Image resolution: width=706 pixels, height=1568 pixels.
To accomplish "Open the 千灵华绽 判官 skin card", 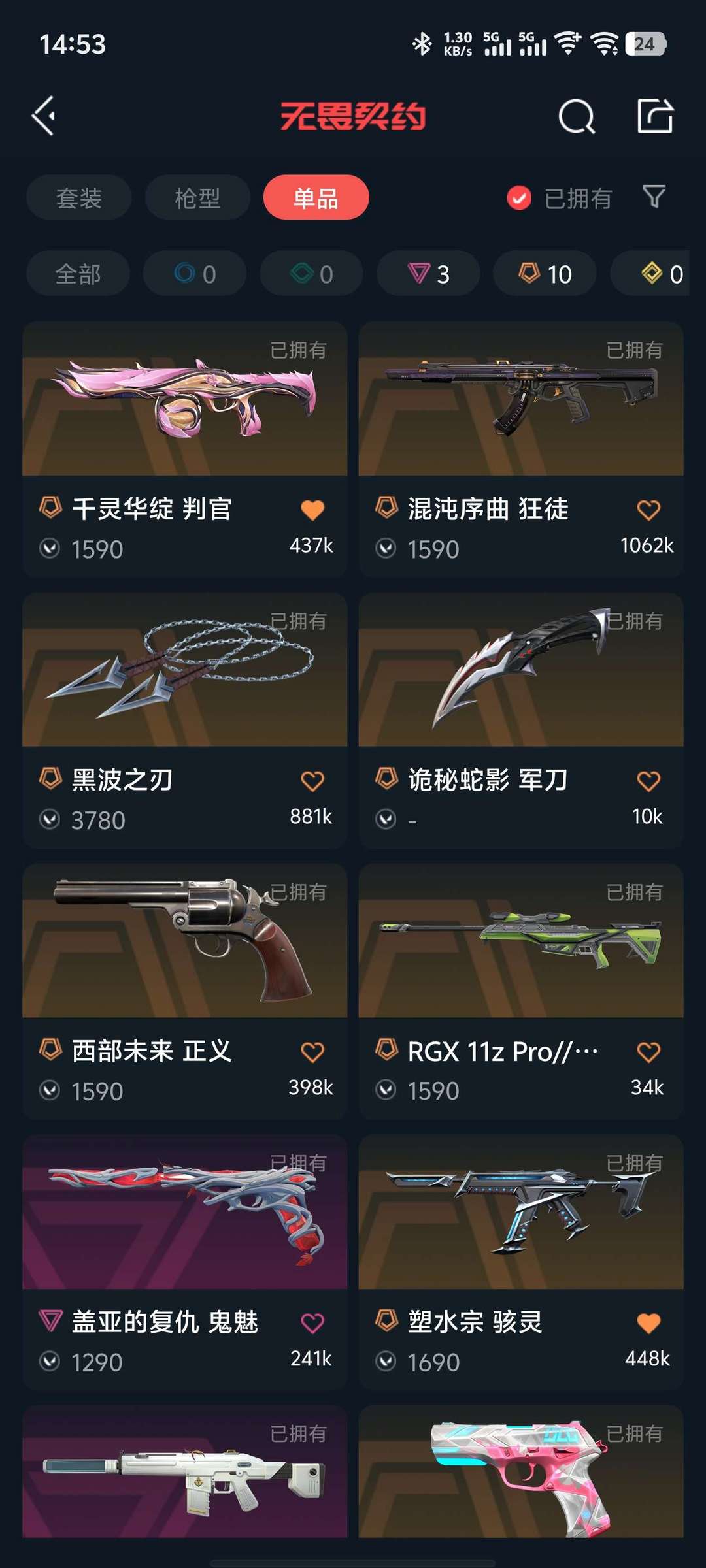I will (184, 449).
